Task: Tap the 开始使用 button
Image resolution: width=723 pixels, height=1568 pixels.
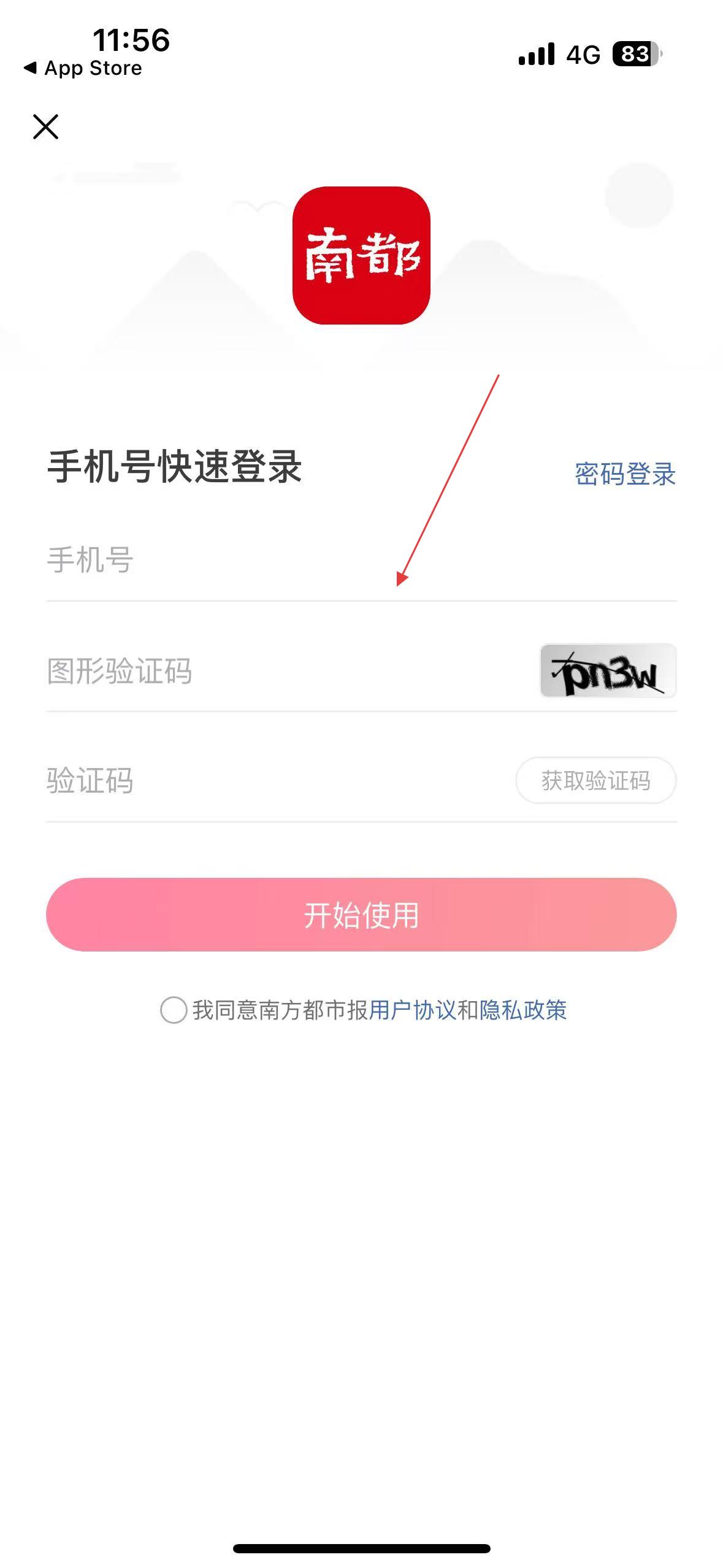Action: (x=361, y=915)
